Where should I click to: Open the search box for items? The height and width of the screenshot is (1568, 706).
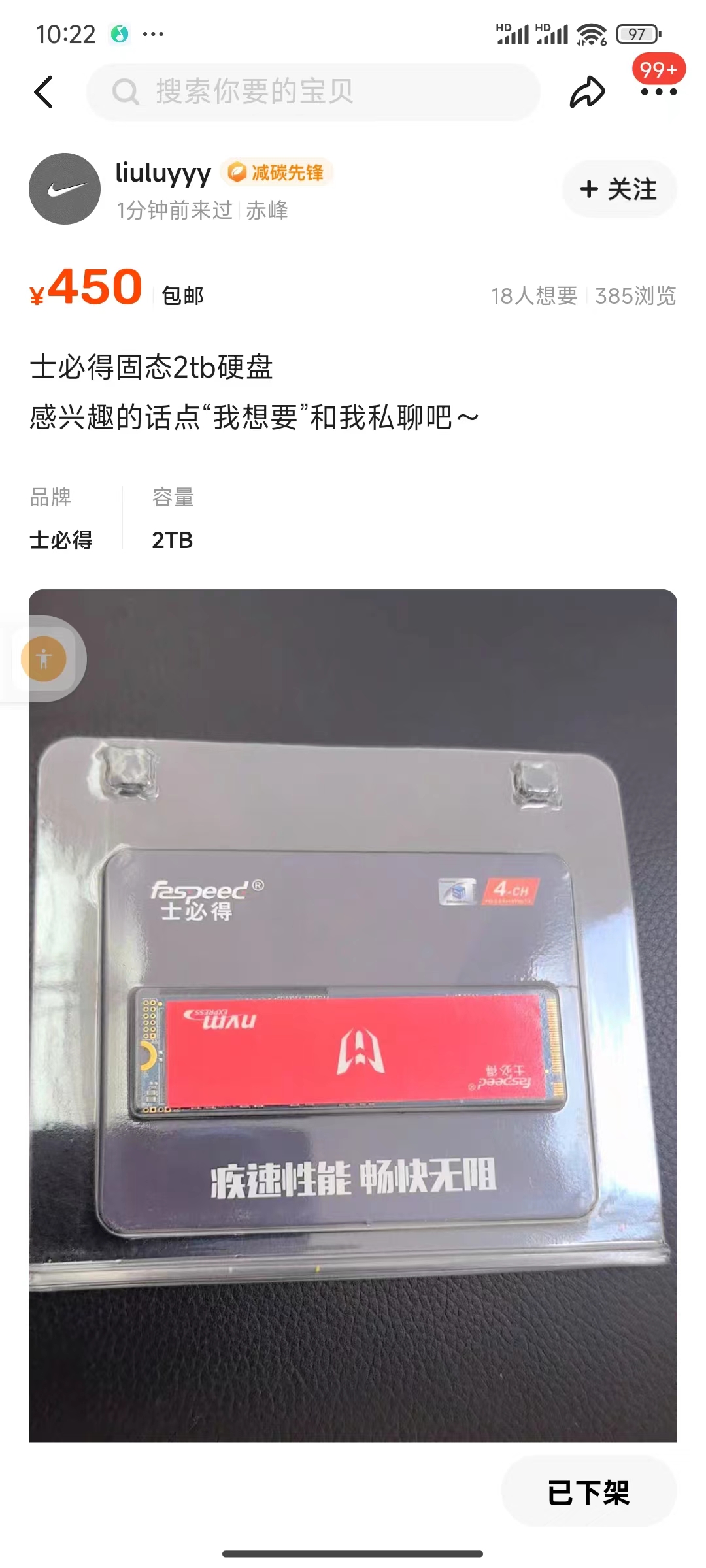tap(314, 92)
